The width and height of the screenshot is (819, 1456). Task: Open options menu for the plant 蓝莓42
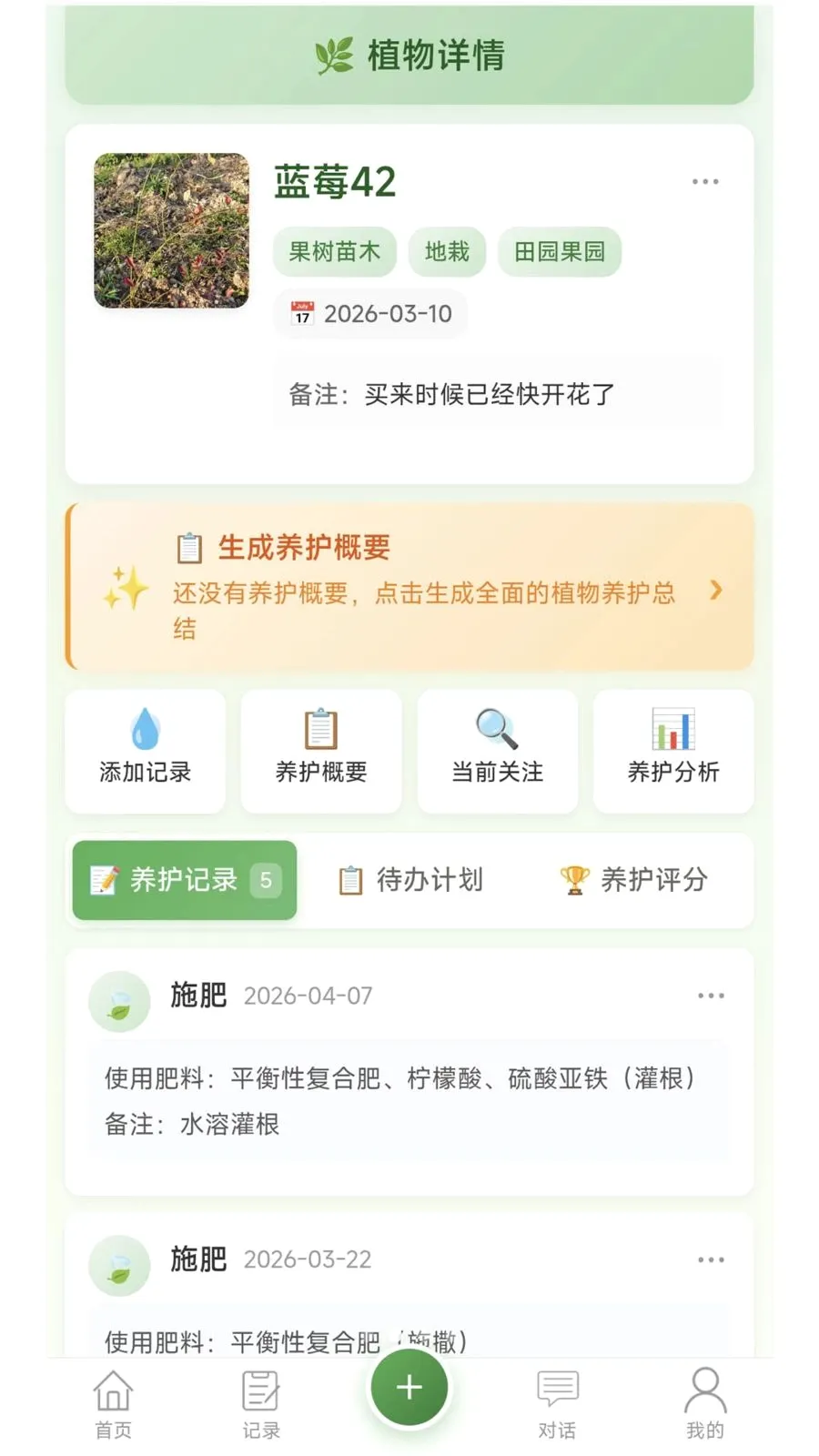click(705, 181)
